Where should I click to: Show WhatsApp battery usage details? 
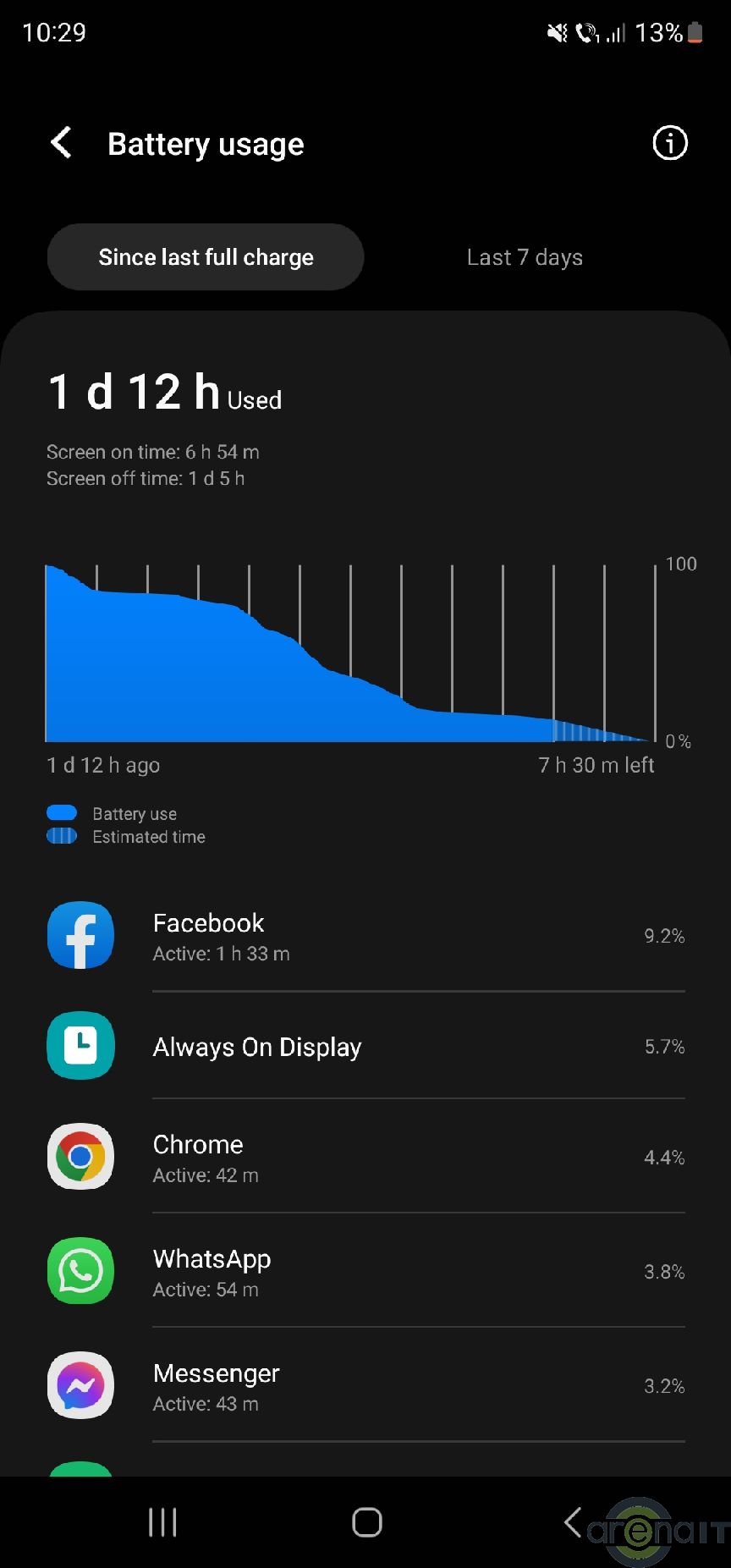click(365, 1272)
